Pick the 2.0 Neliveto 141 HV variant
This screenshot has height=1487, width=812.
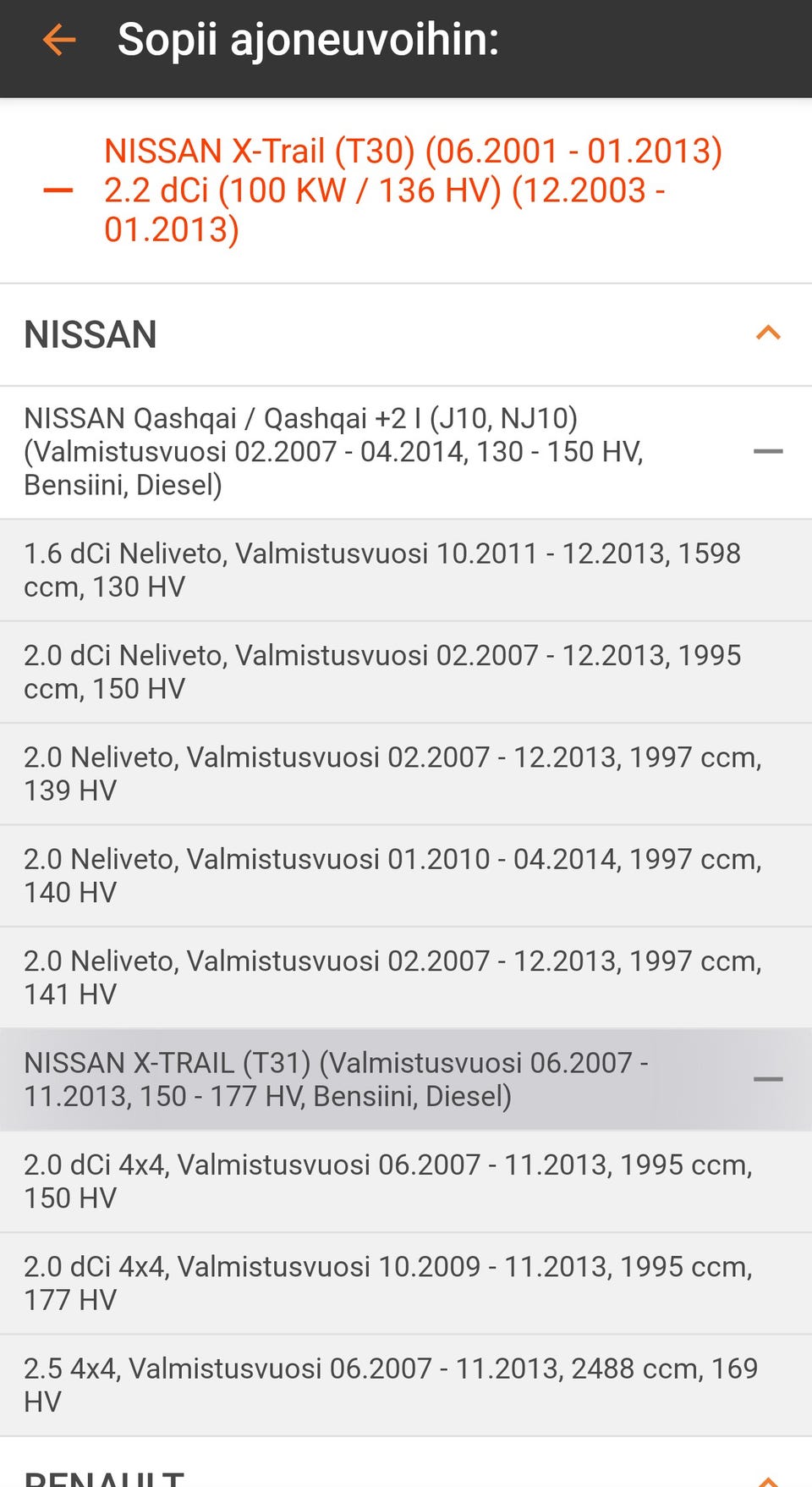392,977
